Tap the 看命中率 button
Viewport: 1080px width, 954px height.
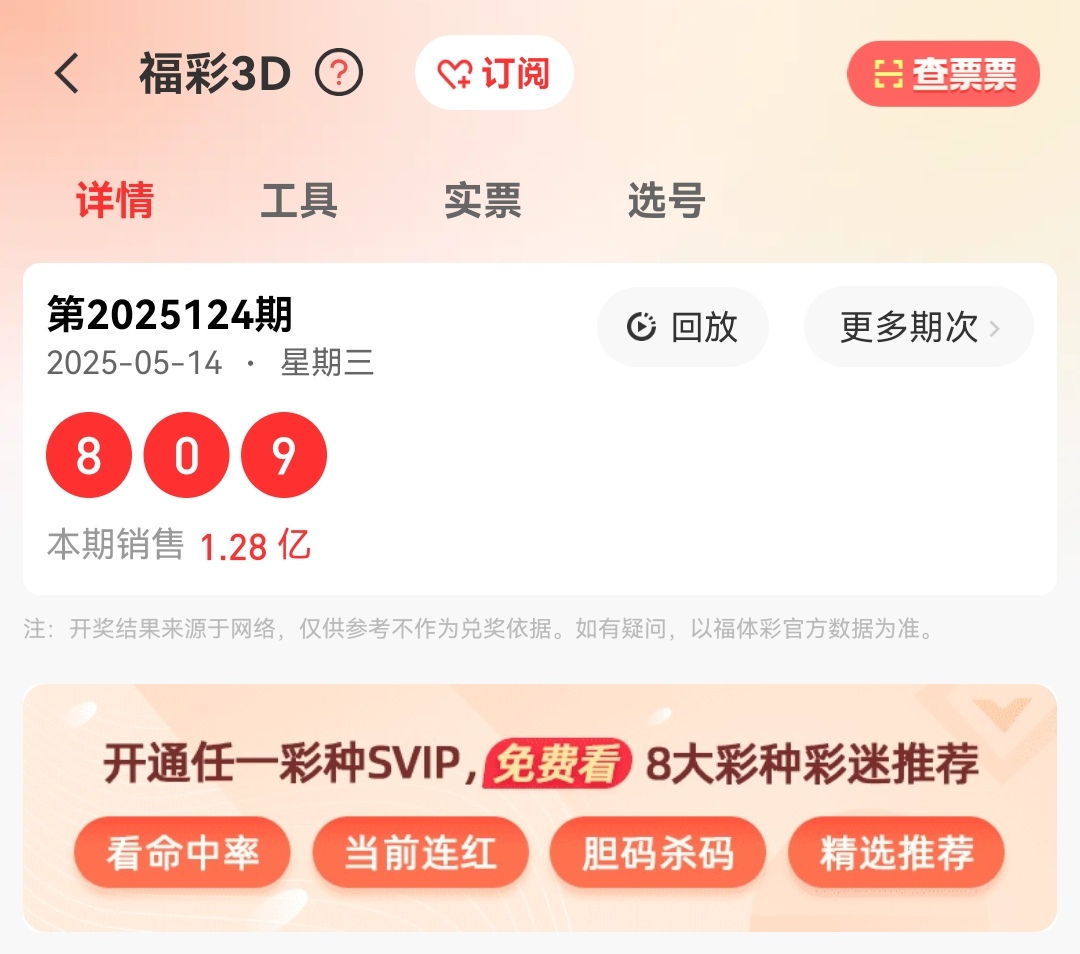click(182, 853)
